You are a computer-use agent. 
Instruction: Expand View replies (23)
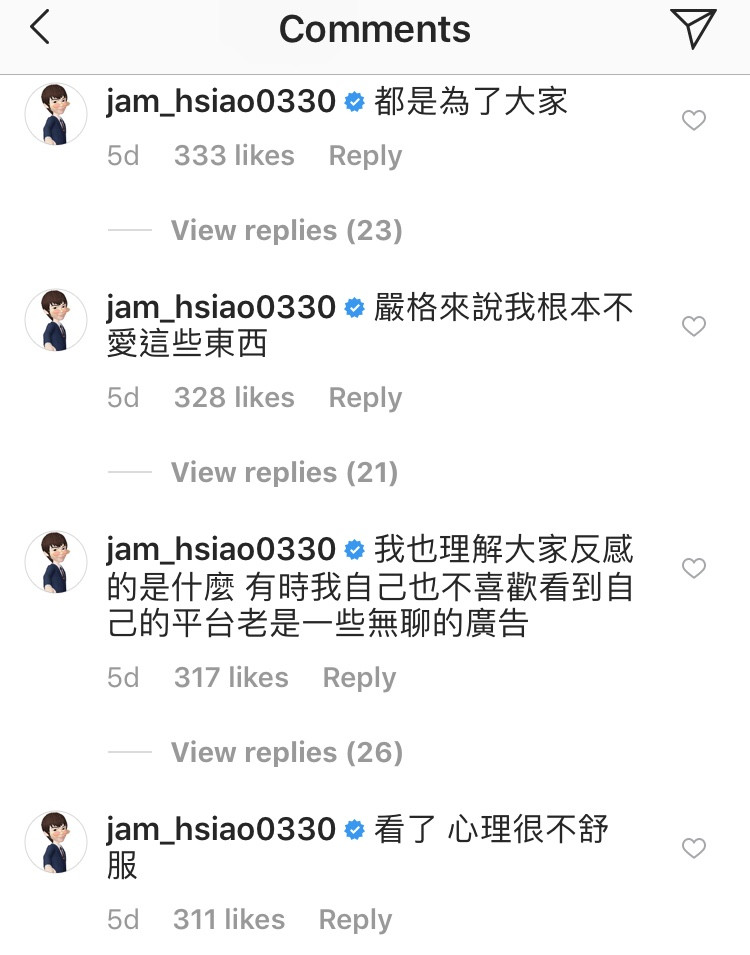pos(286,230)
